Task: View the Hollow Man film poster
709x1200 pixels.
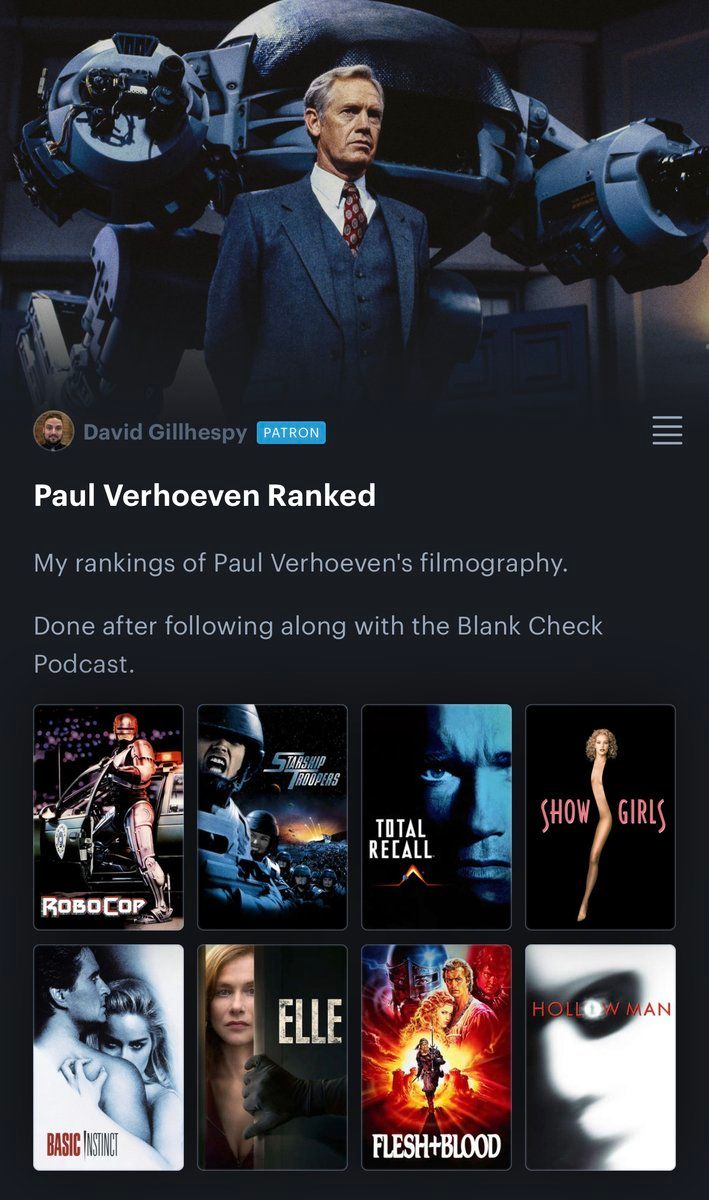Action: (600, 1057)
